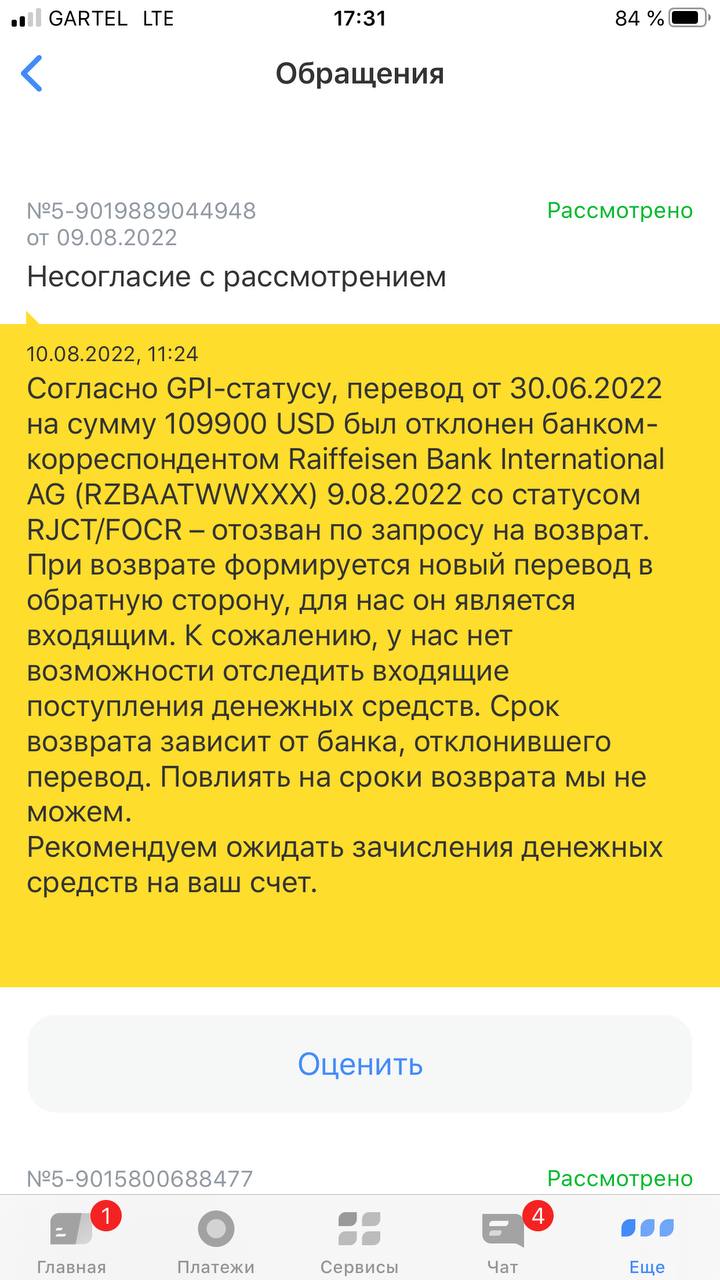
Task: Open the Главная tab
Action: [71, 1241]
